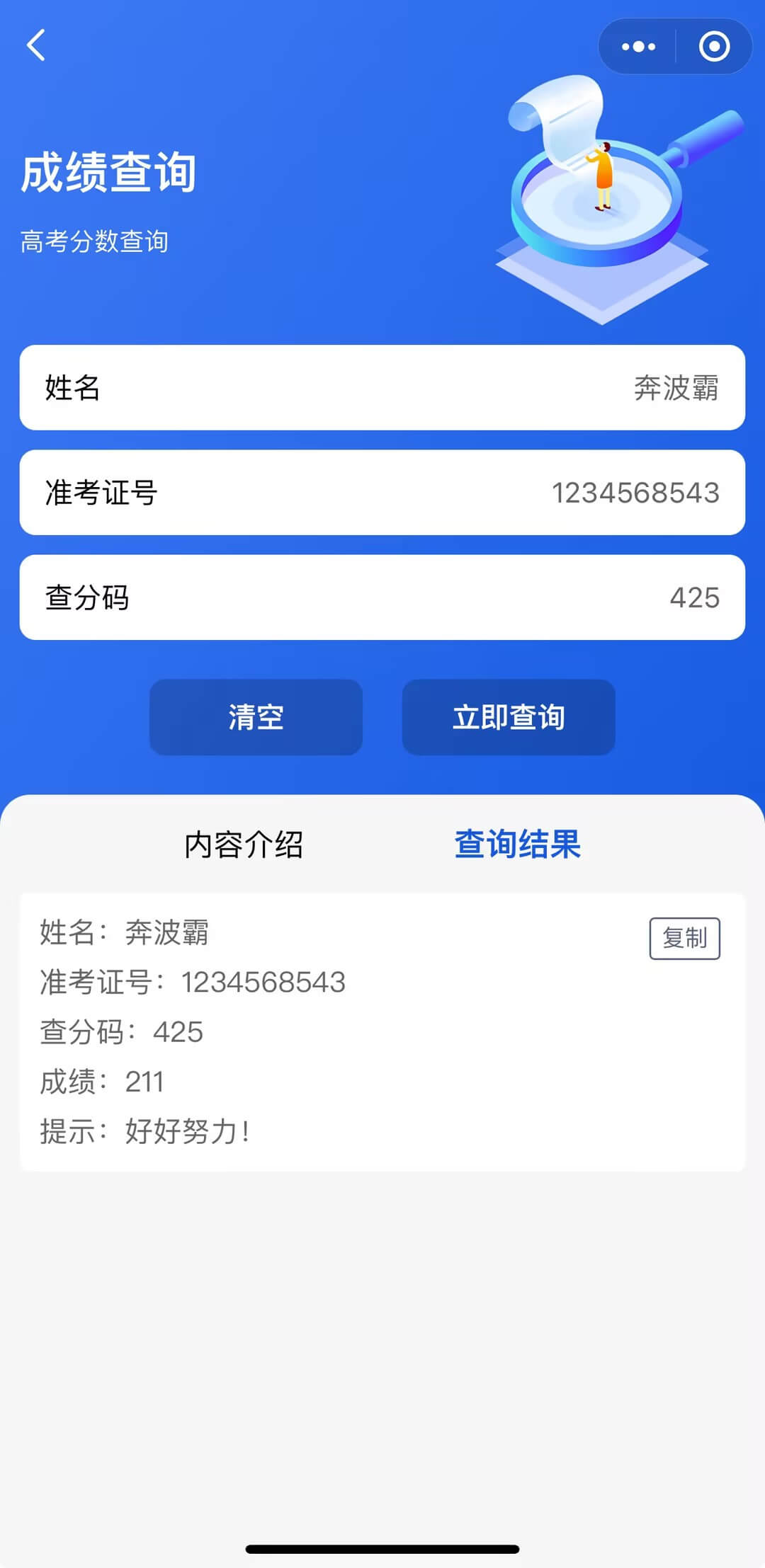Tap the back arrow to leave page
Viewport: 765px width, 1568px height.
(x=37, y=46)
